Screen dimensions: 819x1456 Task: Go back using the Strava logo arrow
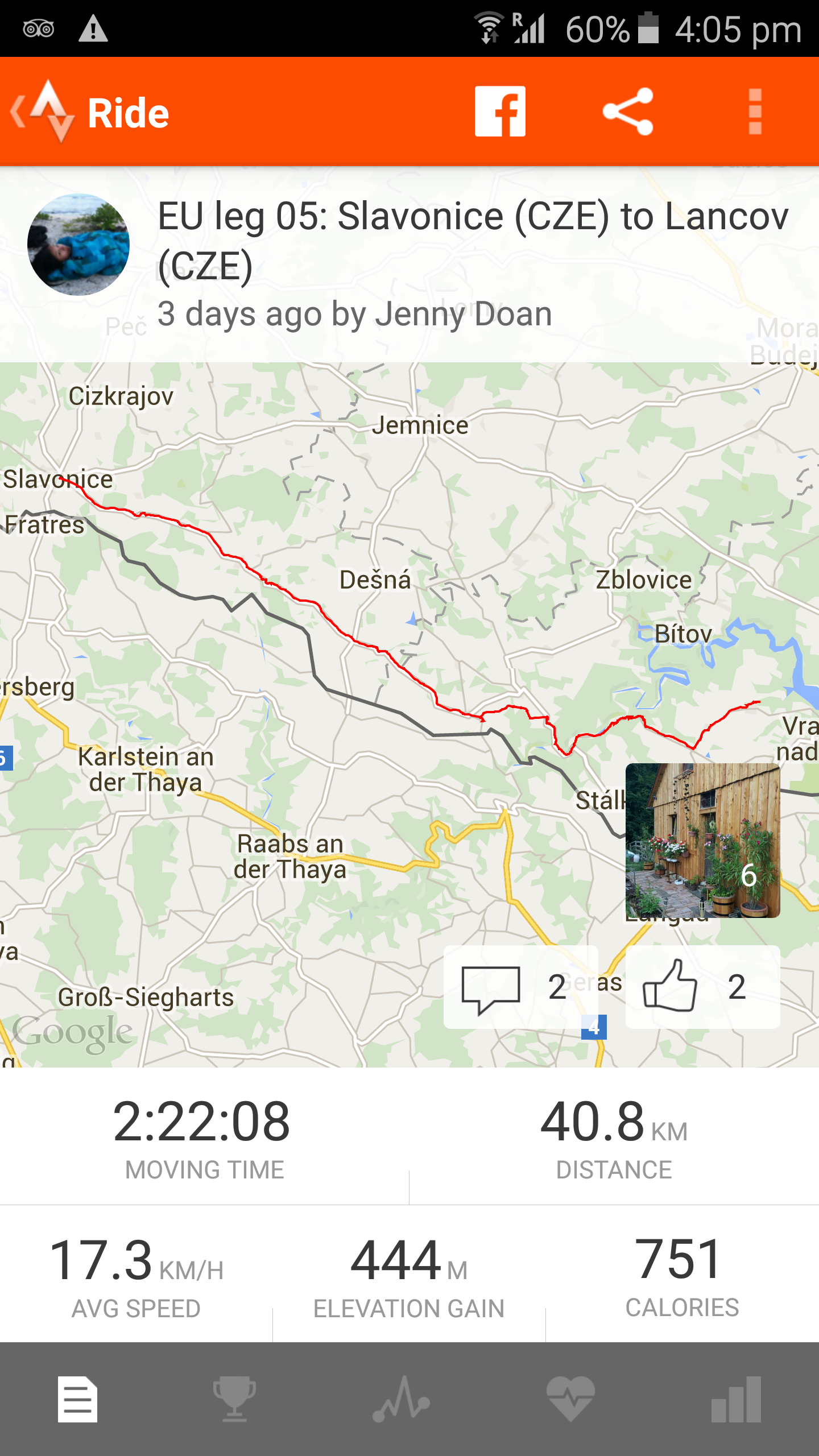43,111
